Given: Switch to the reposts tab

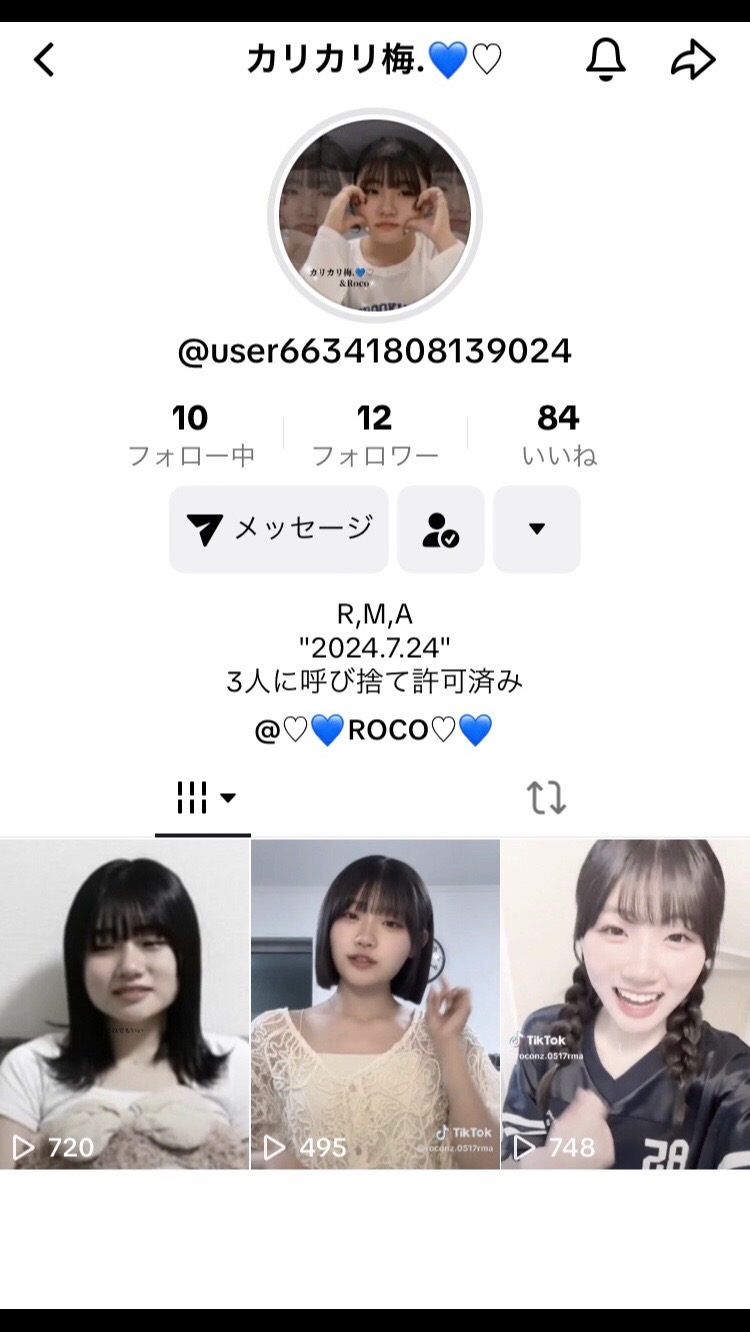Looking at the screenshot, I should (x=546, y=798).
